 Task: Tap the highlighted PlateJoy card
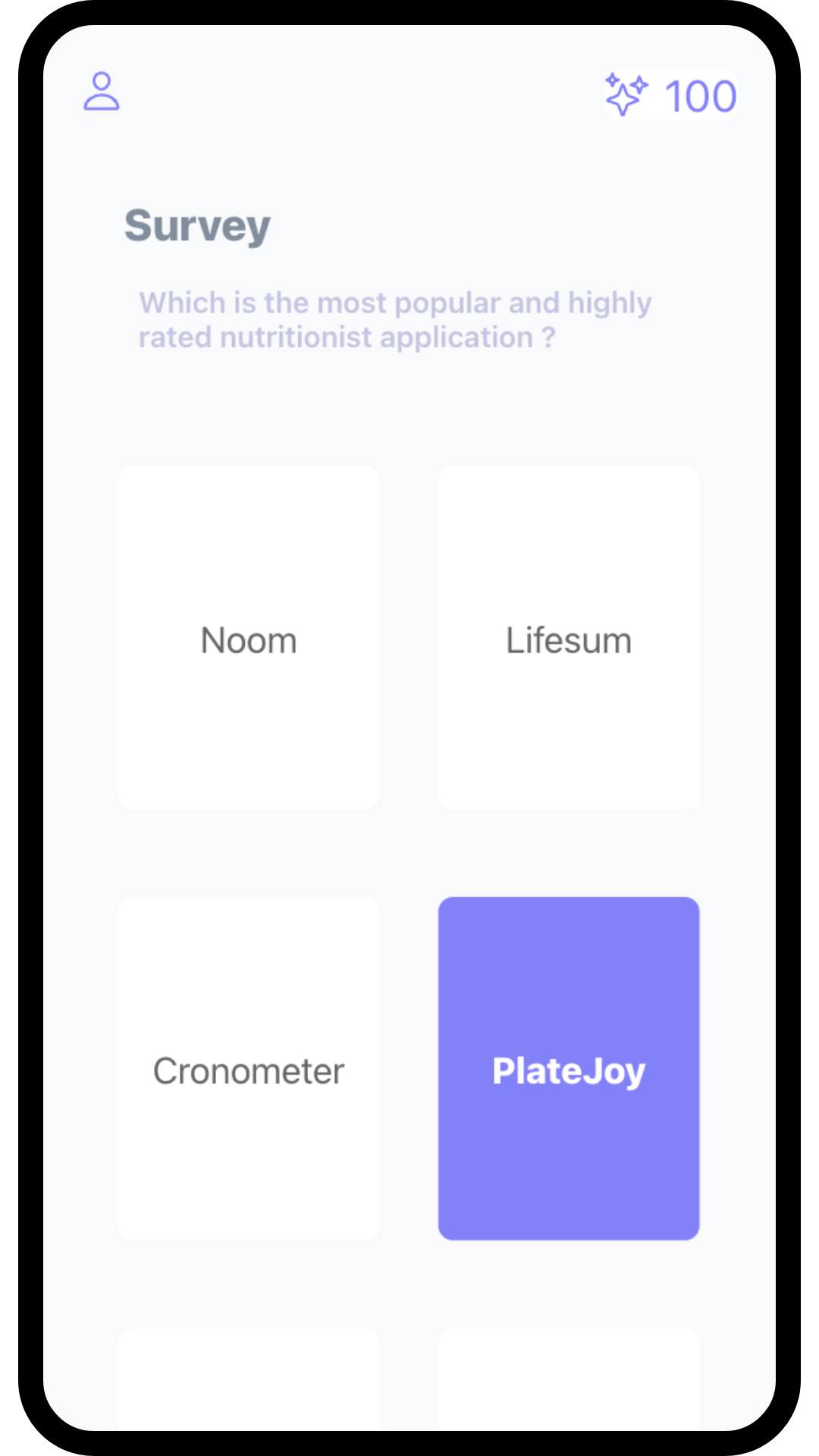pyautogui.click(x=569, y=1068)
